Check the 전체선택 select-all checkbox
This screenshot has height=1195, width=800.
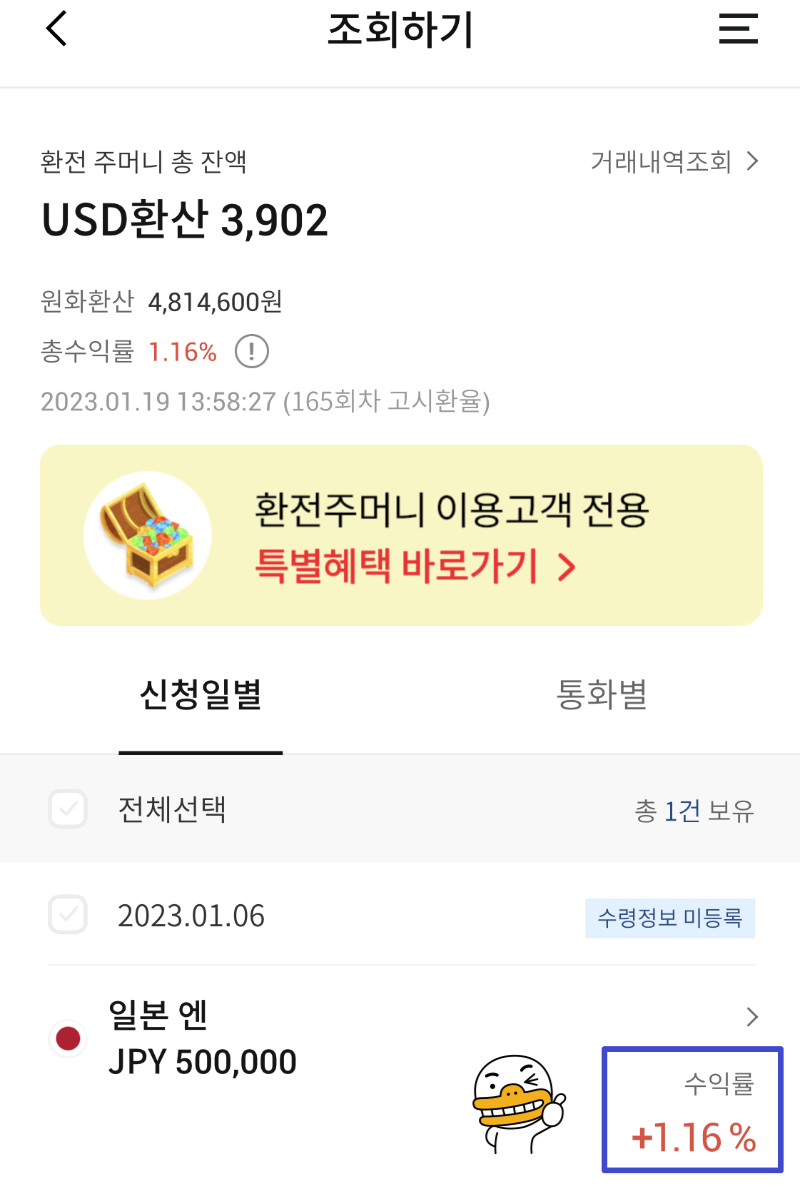[x=67, y=810]
